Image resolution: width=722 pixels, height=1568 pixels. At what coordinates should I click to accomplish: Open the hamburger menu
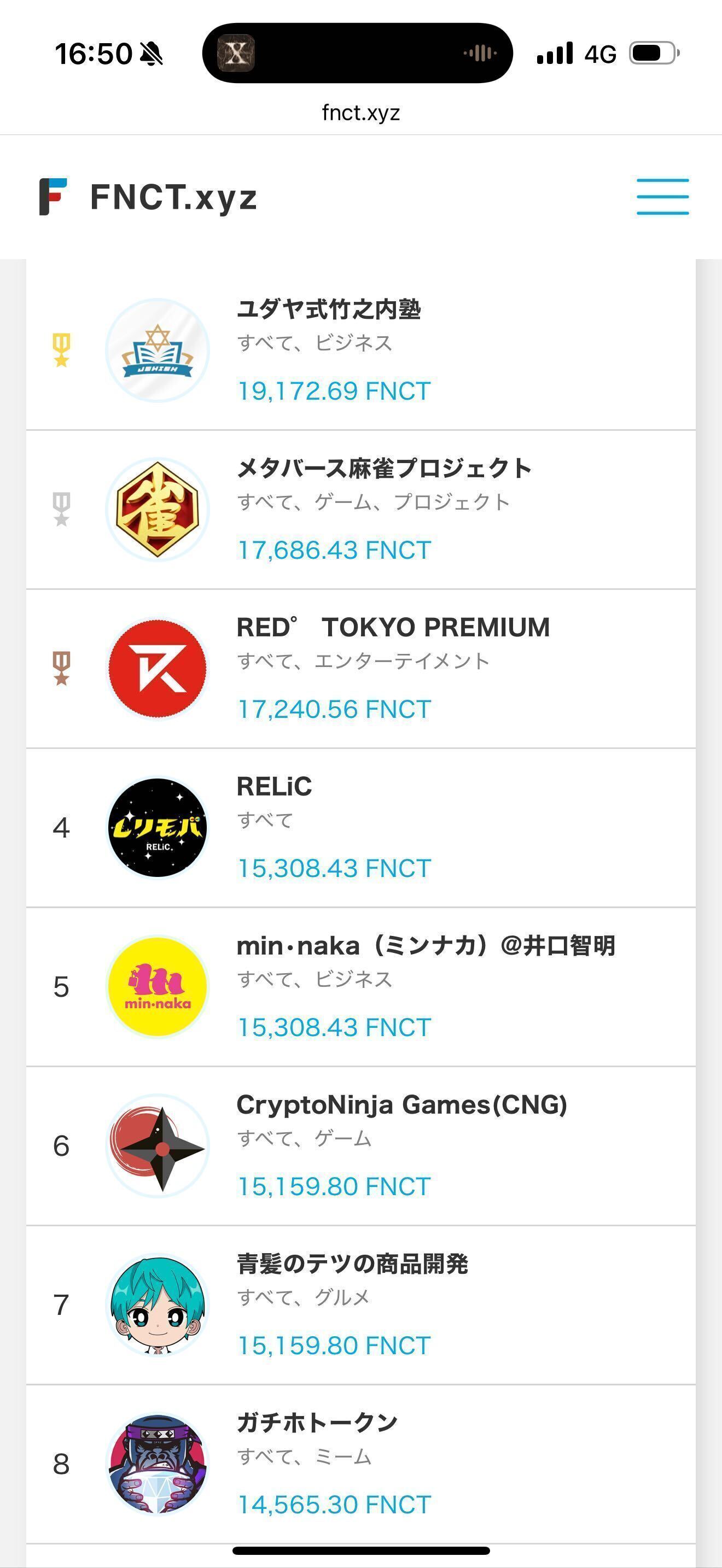coord(662,197)
